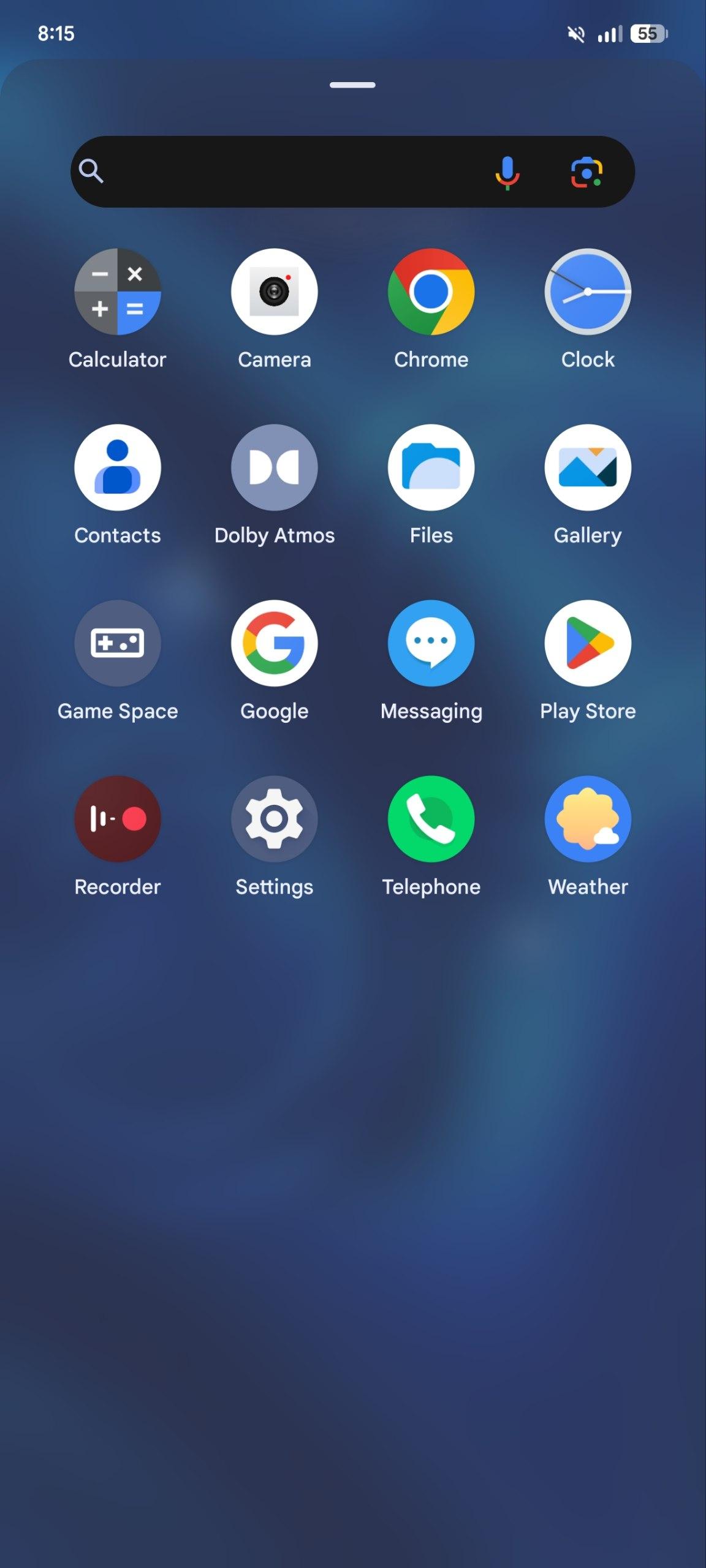Launch Game Space
This screenshot has height=1568, width=706.
[x=118, y=643]
